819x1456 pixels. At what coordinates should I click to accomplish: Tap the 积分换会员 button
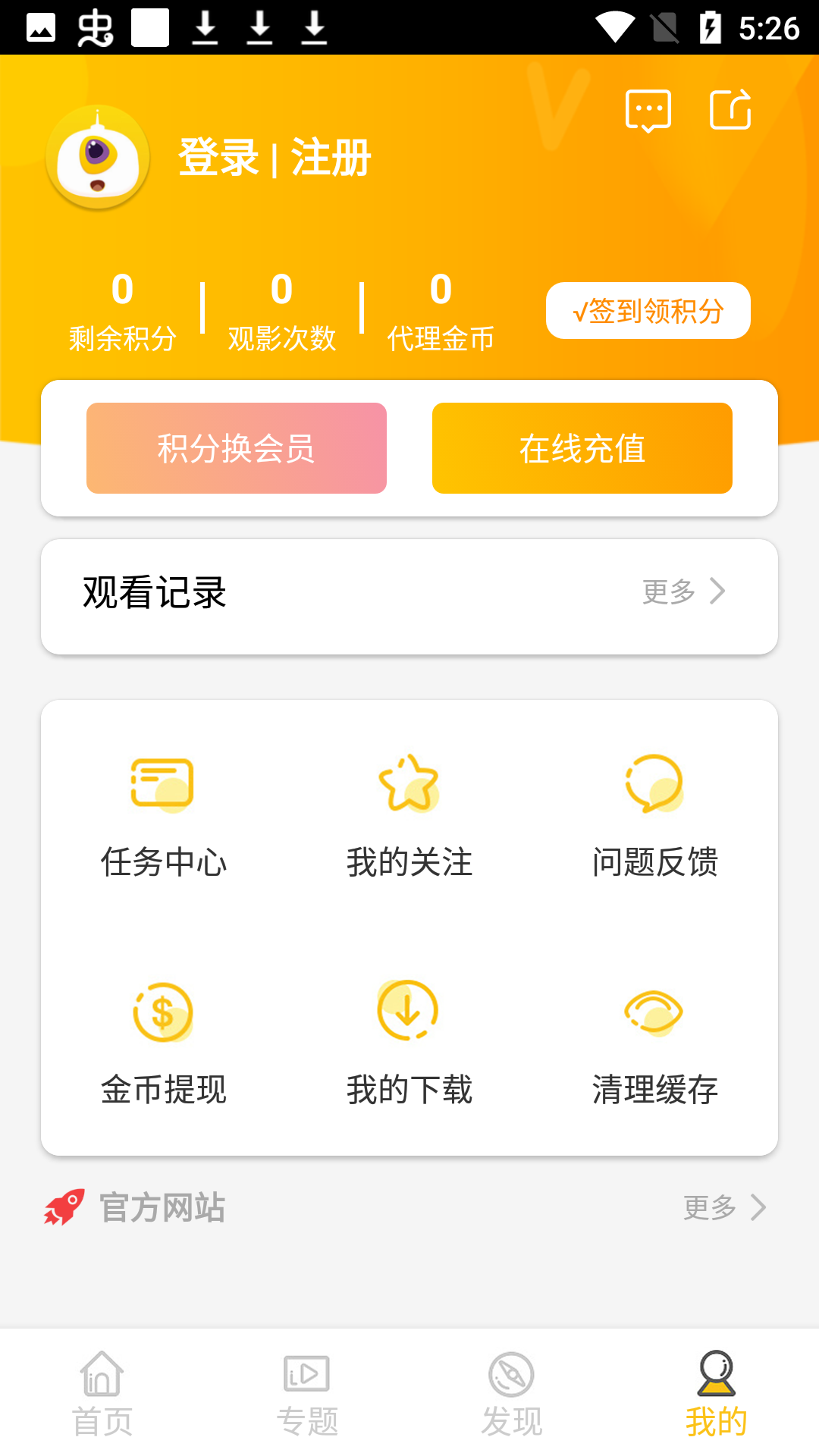tap(236, 448)
